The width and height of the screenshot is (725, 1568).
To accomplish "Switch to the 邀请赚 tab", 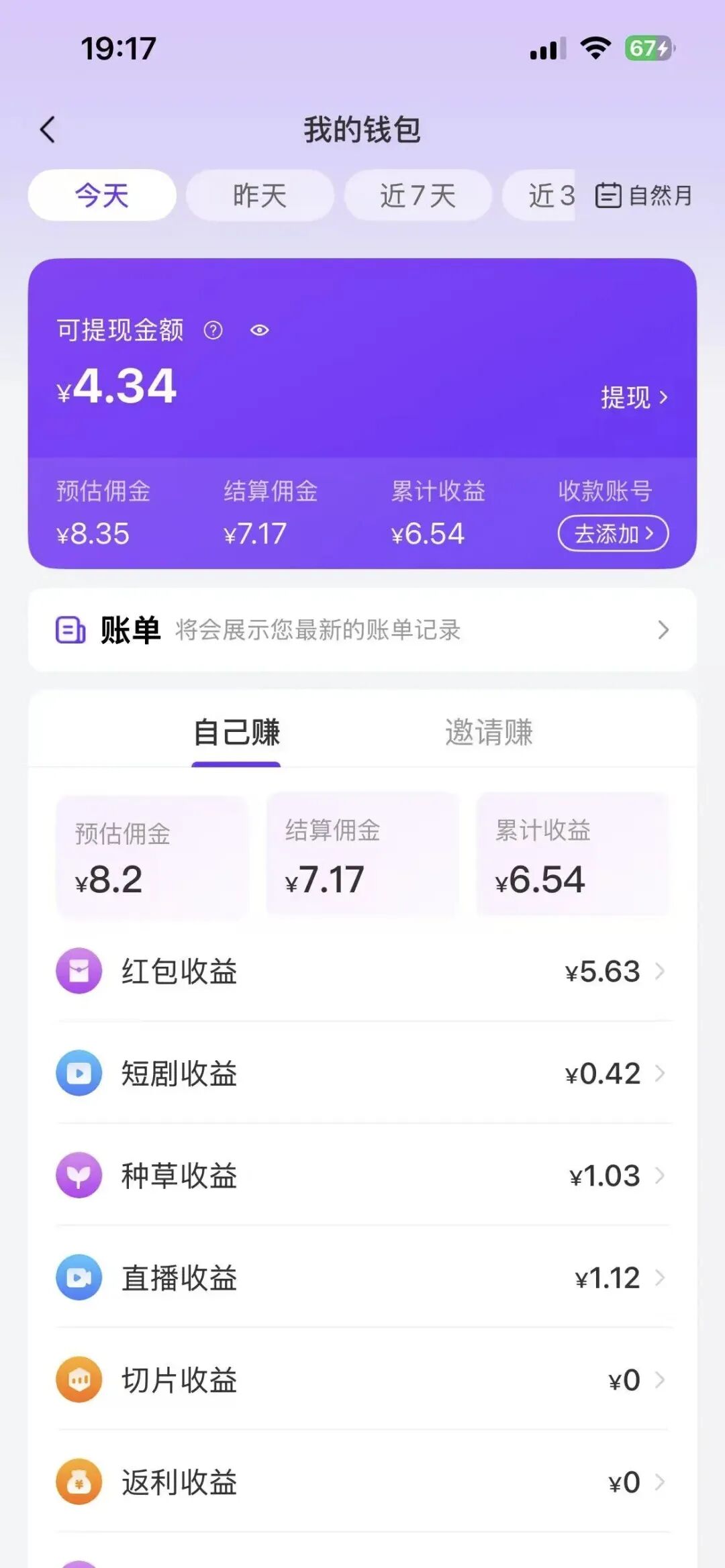I will [x=489, y=732].
